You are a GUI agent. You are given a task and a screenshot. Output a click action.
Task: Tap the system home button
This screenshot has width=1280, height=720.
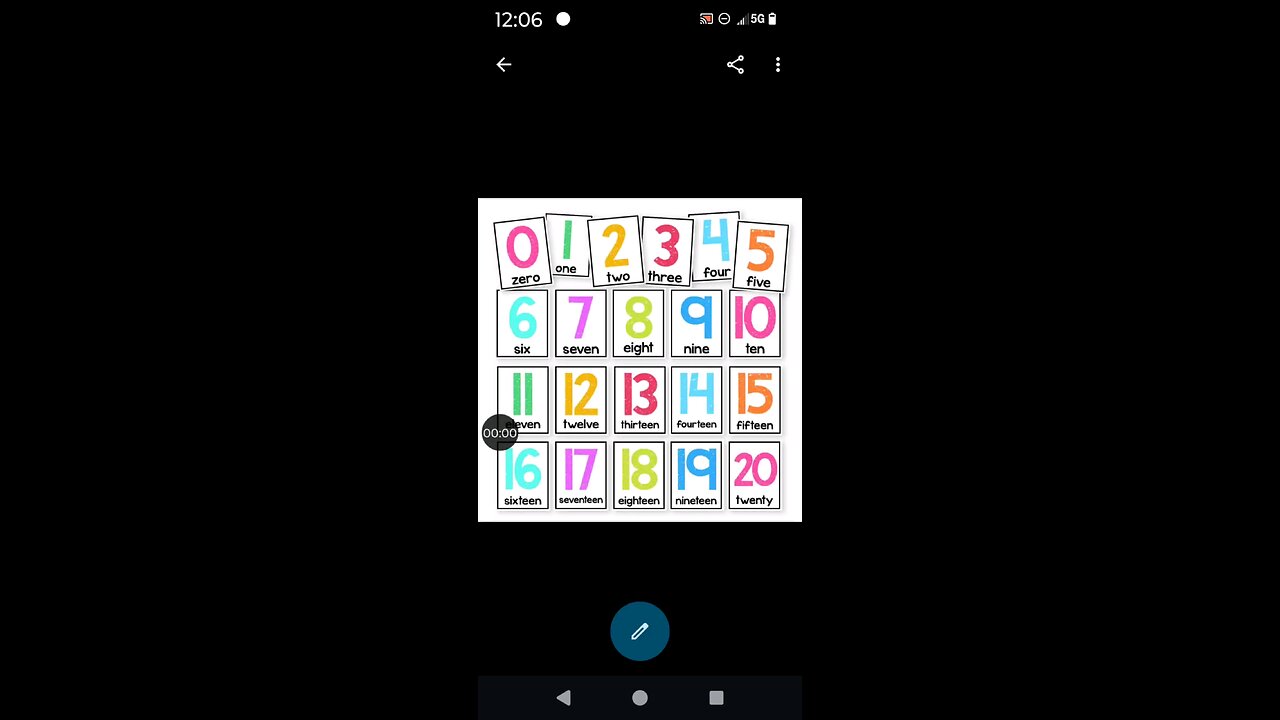640,698
